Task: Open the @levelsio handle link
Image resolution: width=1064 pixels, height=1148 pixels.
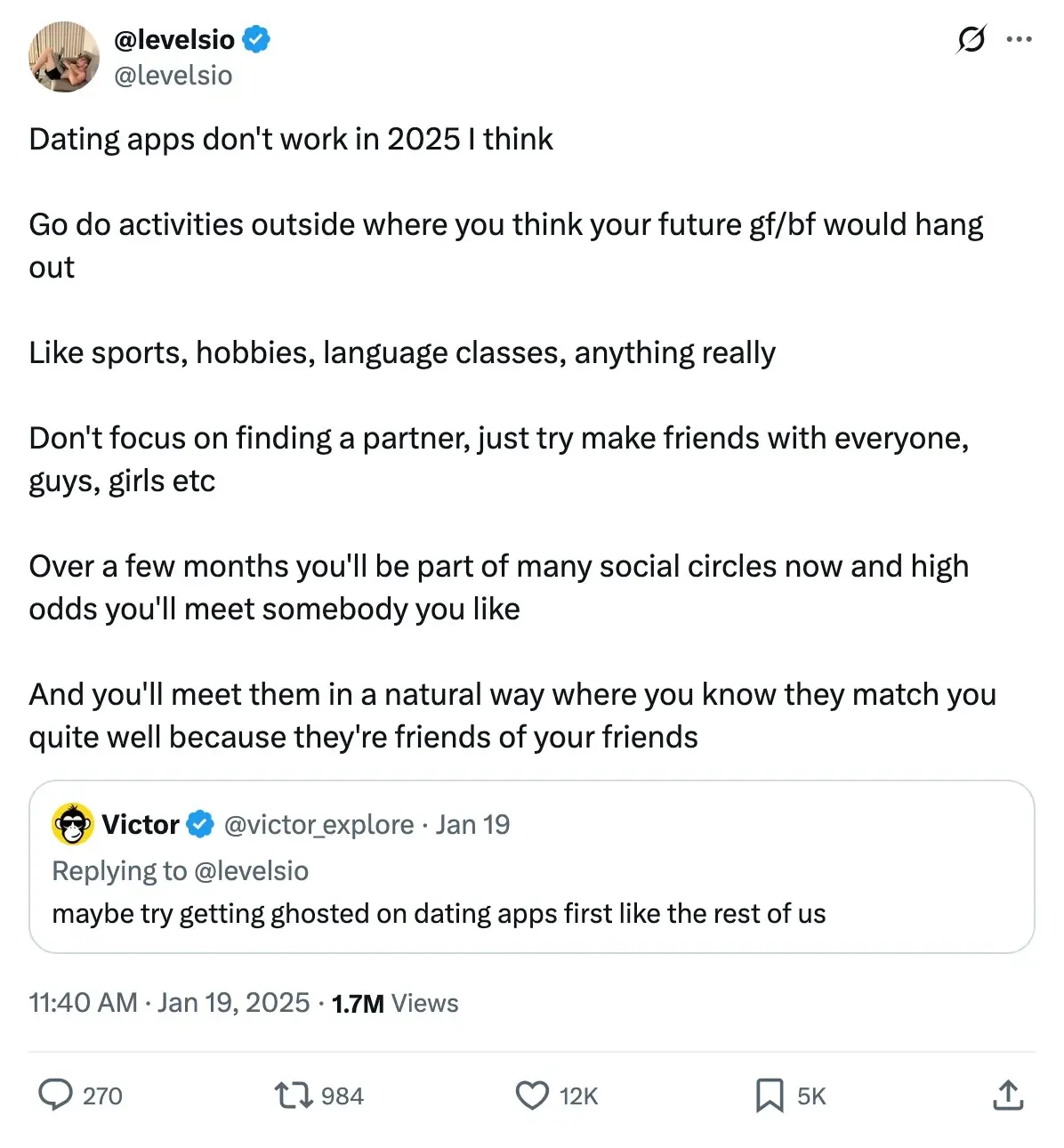Action: coord(173,76)
